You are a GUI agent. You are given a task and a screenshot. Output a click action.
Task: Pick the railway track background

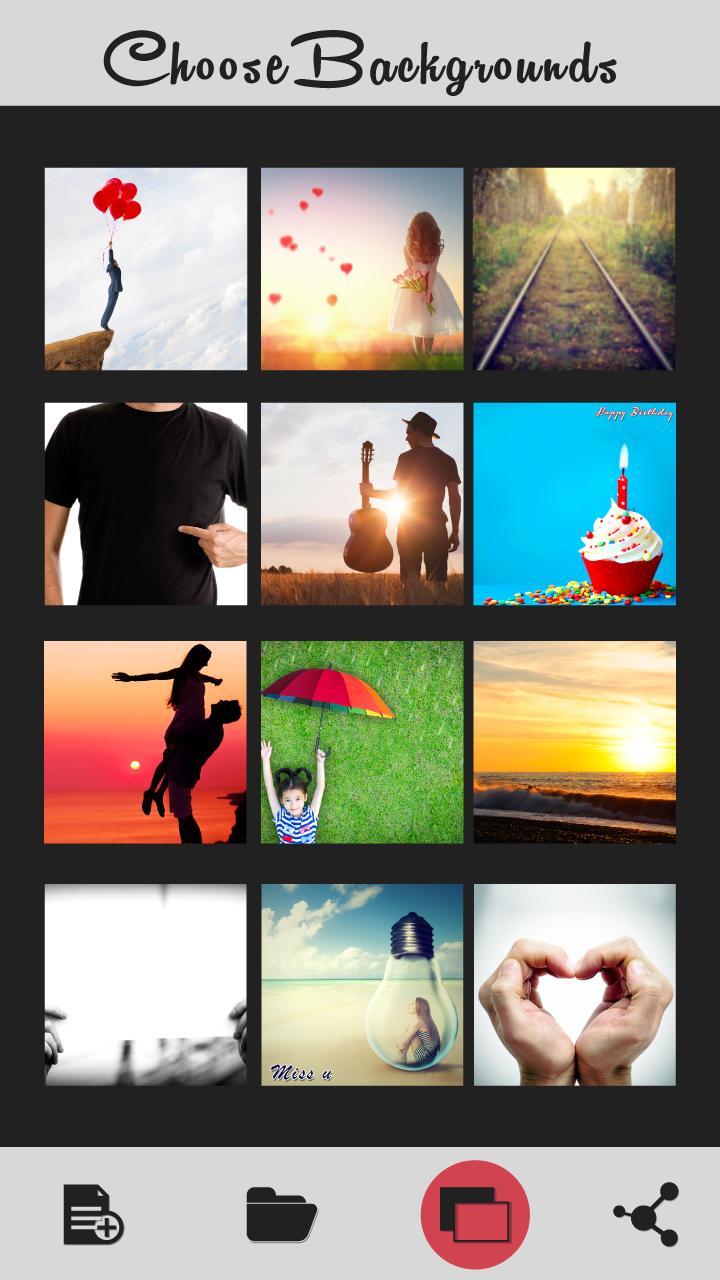click(574, 269)
